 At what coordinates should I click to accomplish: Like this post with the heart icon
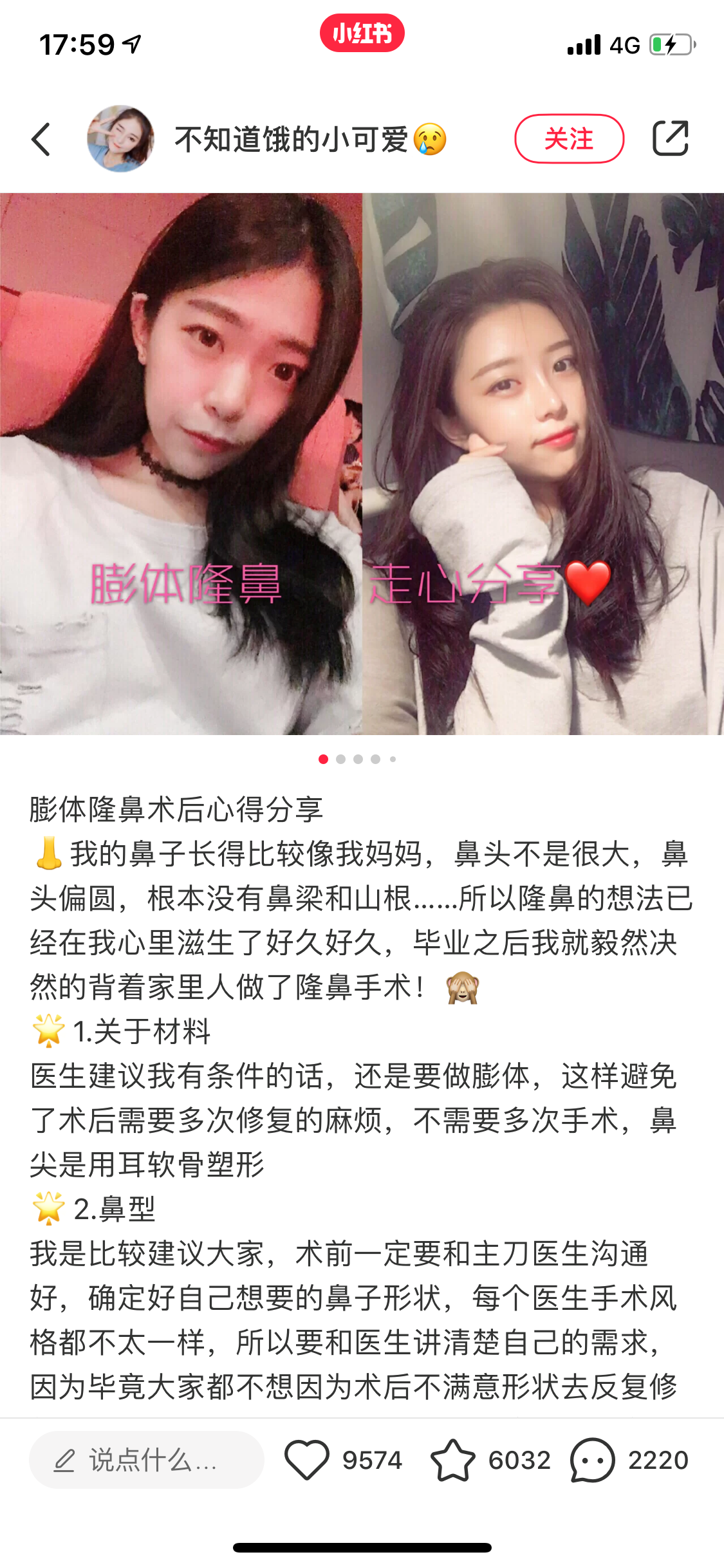pyautogui.click(x=307, y=1460)
